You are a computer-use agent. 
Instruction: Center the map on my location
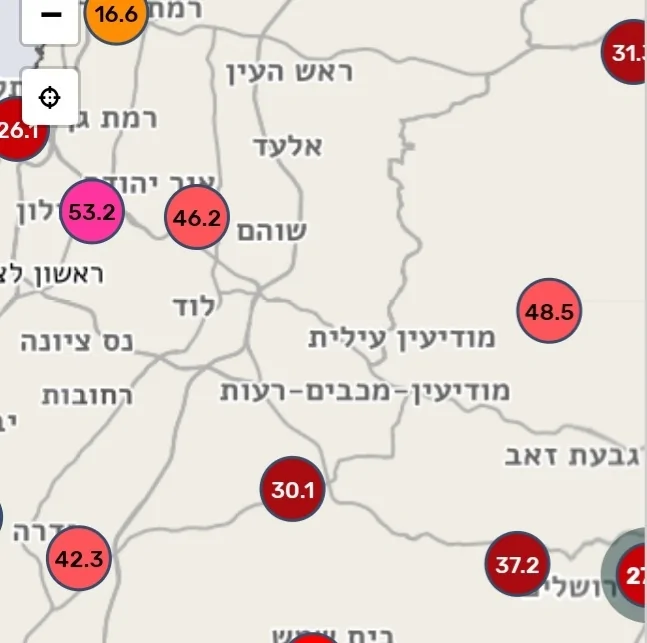[50, 97]
